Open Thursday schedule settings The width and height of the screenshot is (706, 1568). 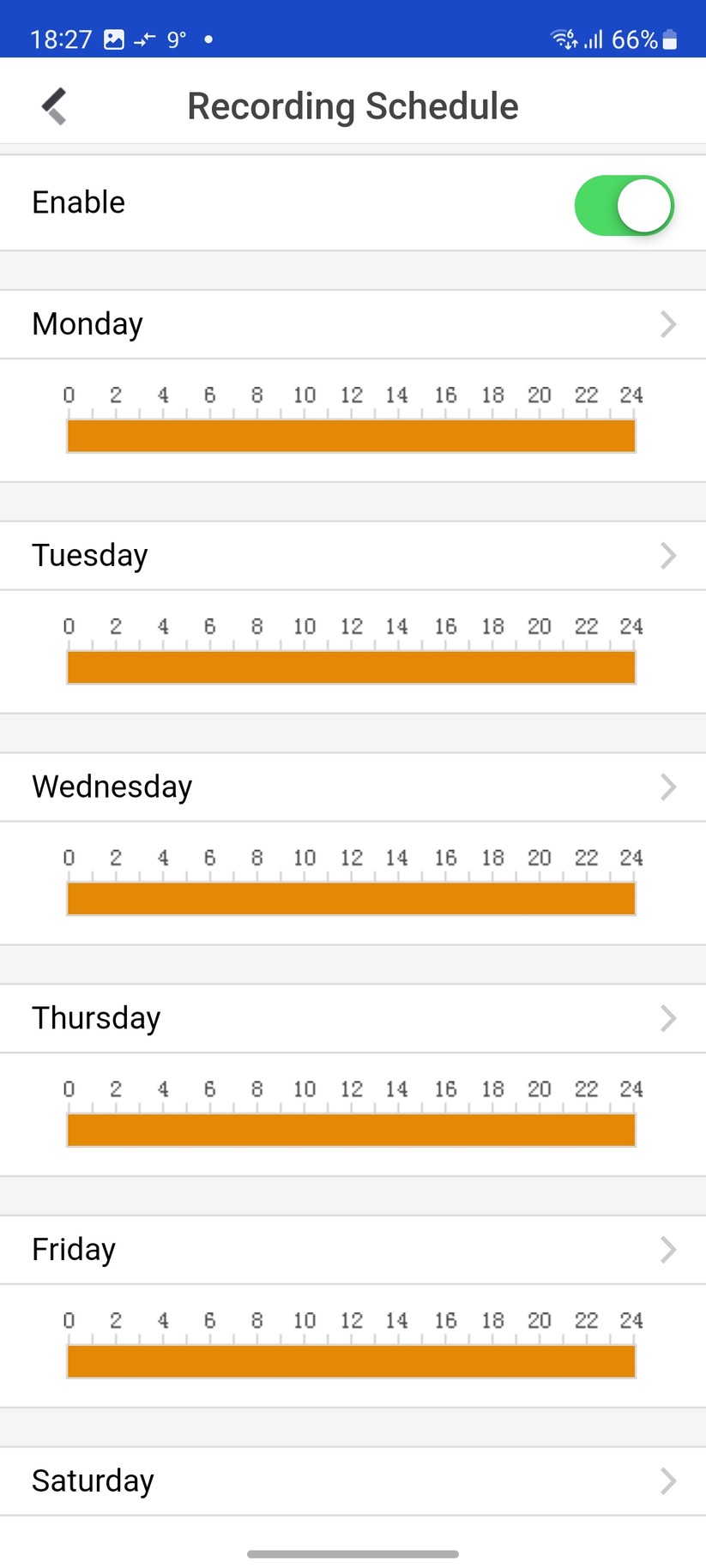[x=353, y=1018]
